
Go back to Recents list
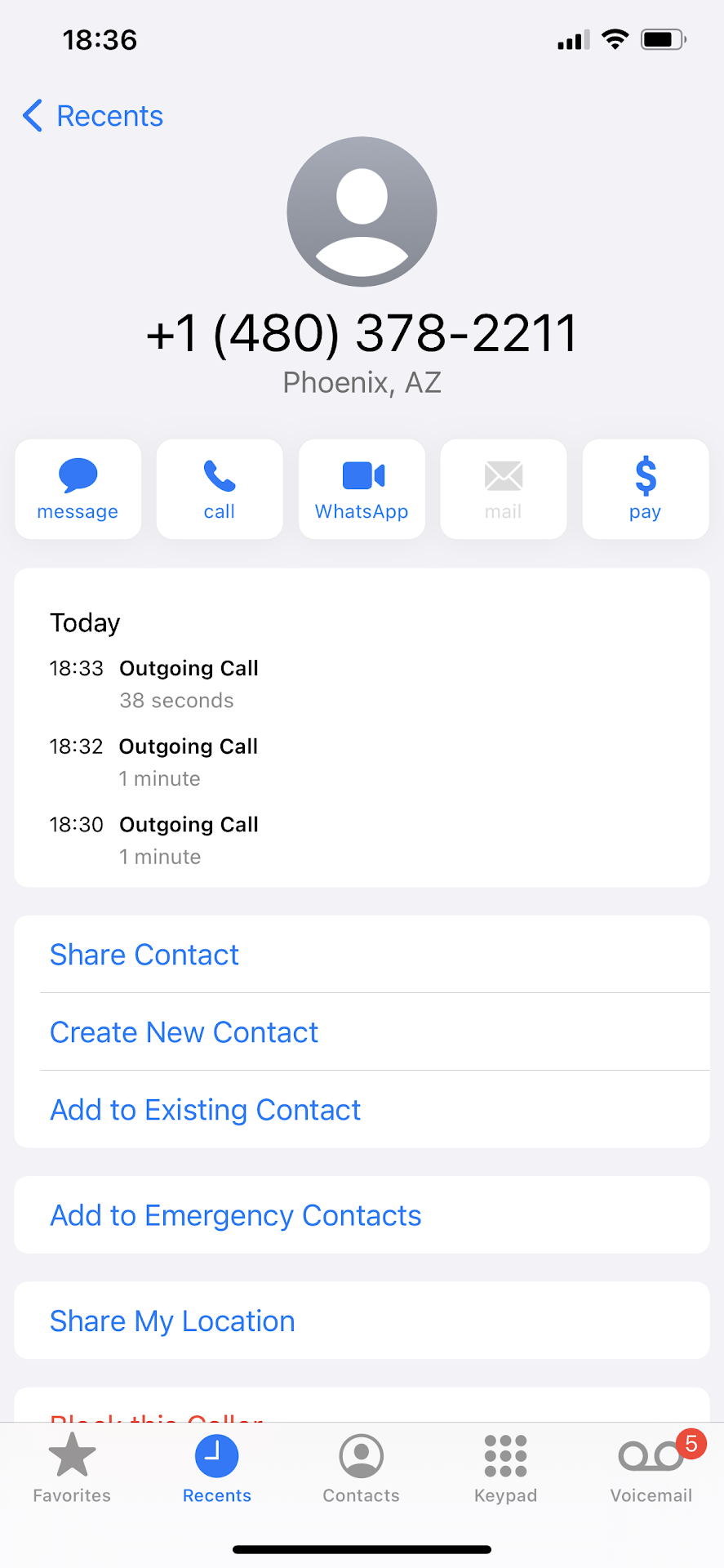92,116
